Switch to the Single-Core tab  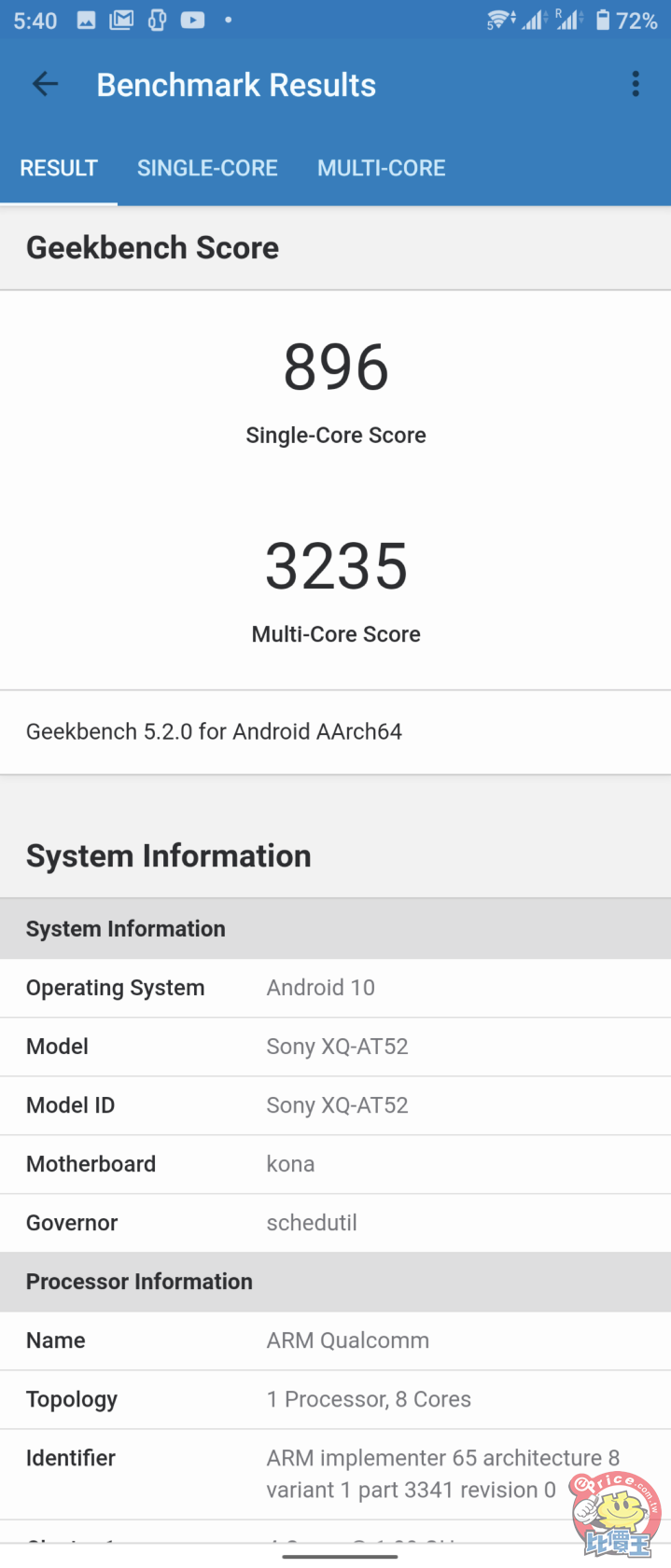[x=207, y=168]
